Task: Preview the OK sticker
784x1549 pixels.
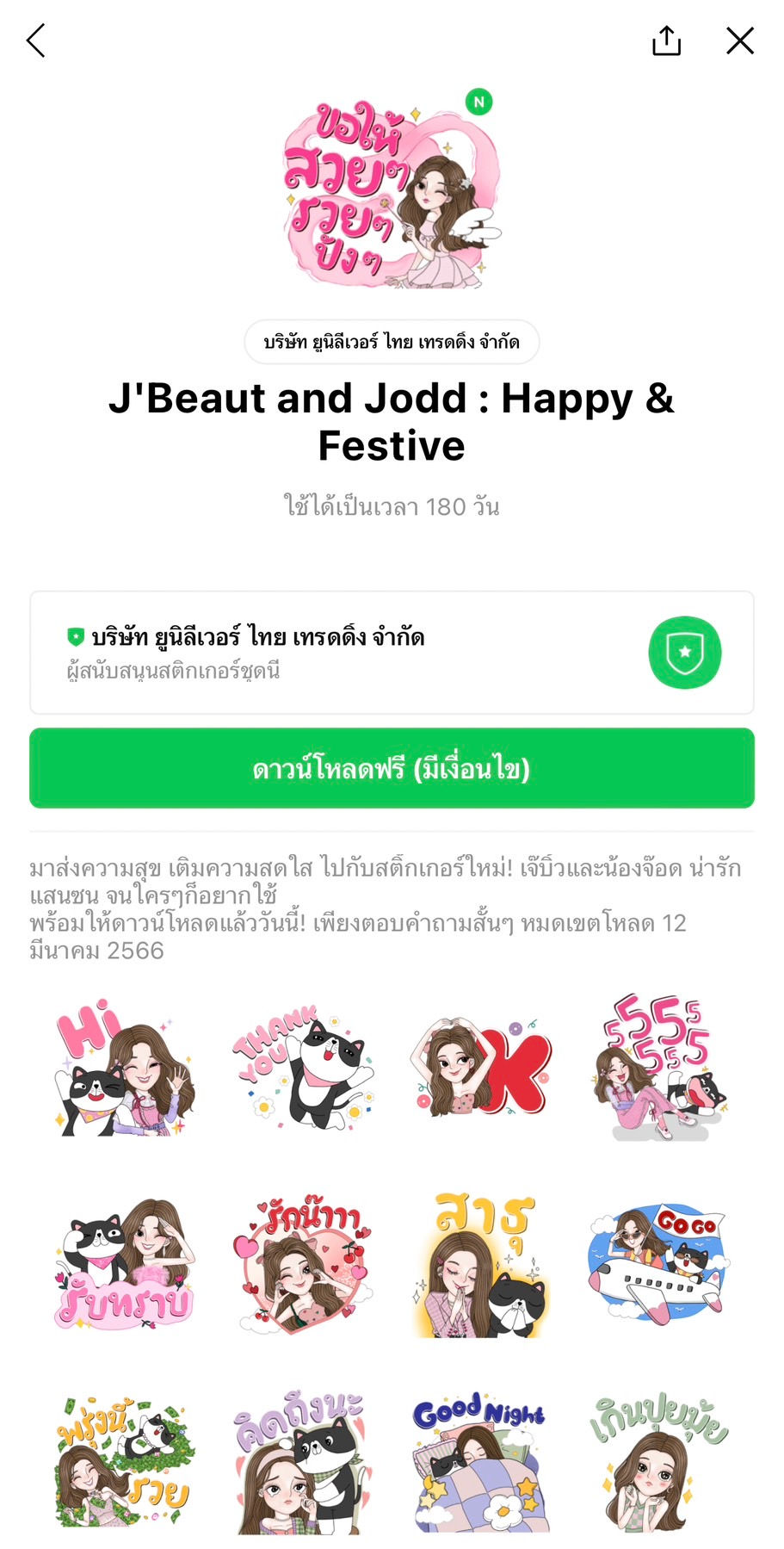Action: click(481, 1068)
